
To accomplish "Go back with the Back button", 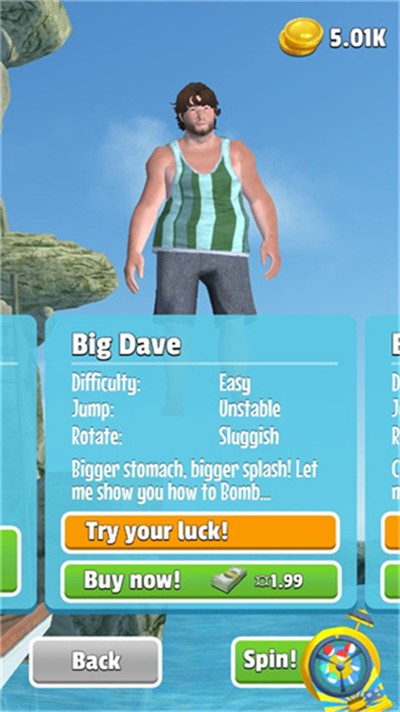I will (96, 661).
